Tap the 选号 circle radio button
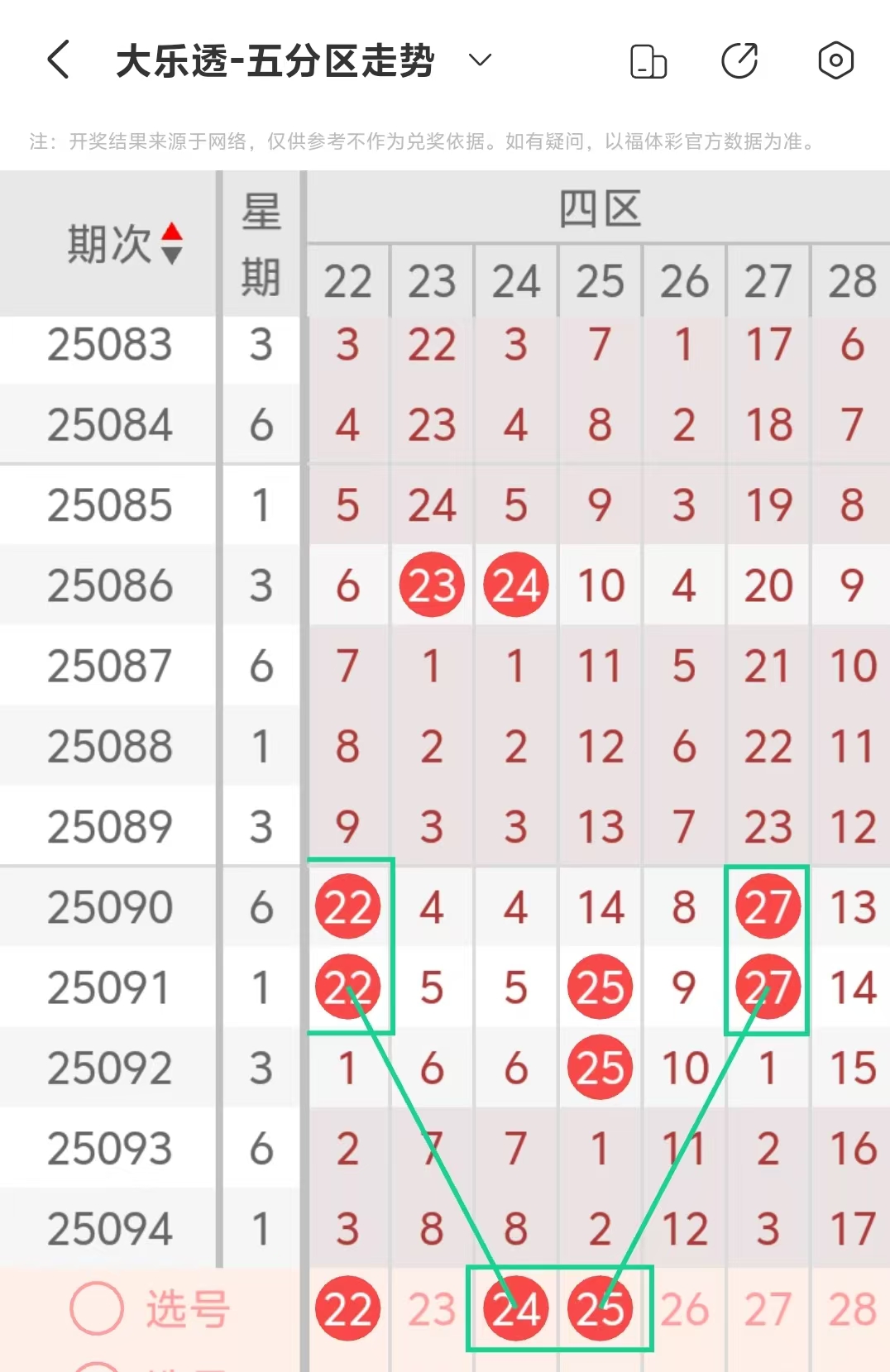890x1372 pixels. pos(97,1308)
